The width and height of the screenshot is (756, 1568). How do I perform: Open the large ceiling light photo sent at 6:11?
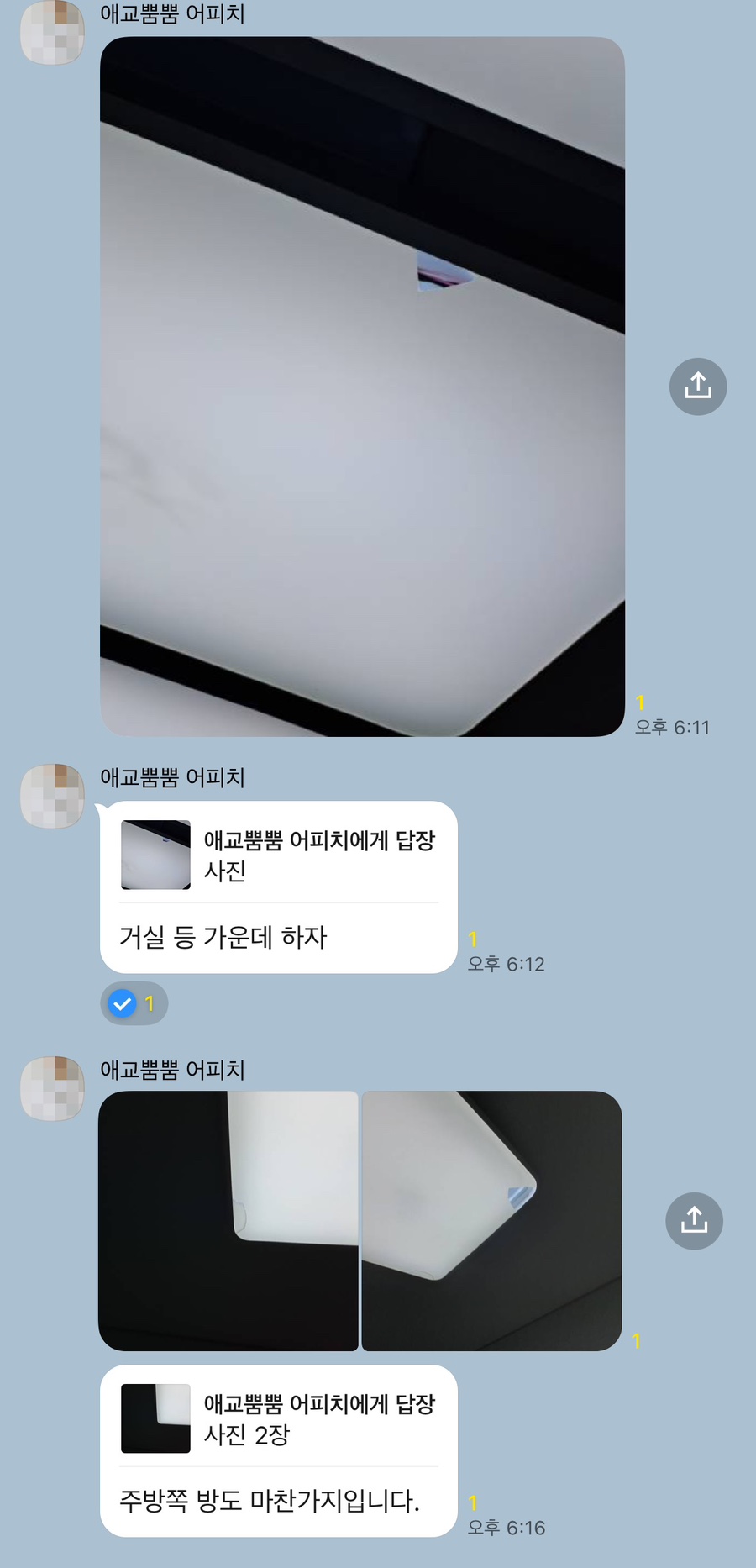[x=362, y=387]
